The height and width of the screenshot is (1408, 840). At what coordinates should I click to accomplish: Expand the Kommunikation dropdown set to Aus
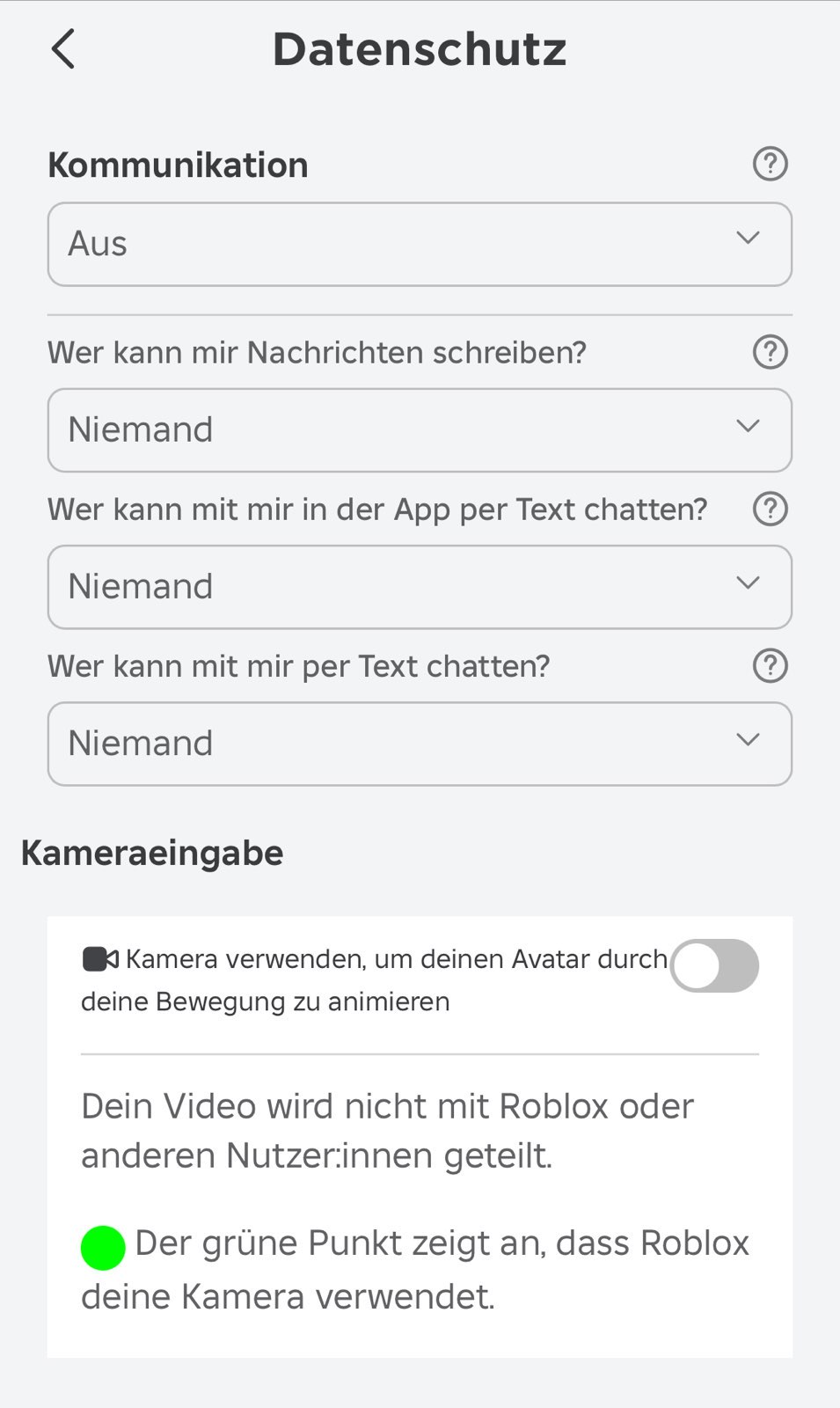(420, 244)
